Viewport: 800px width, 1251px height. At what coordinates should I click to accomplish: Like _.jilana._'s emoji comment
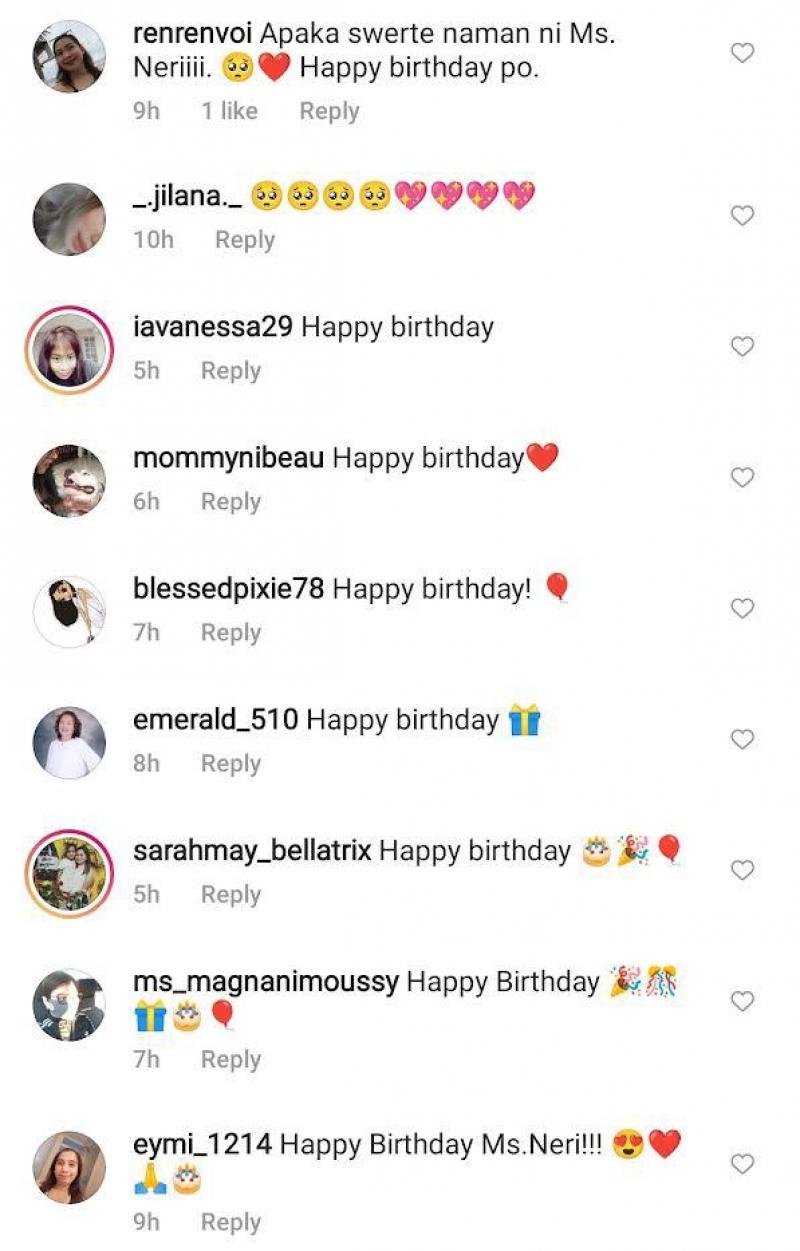(x=742, y=215)
